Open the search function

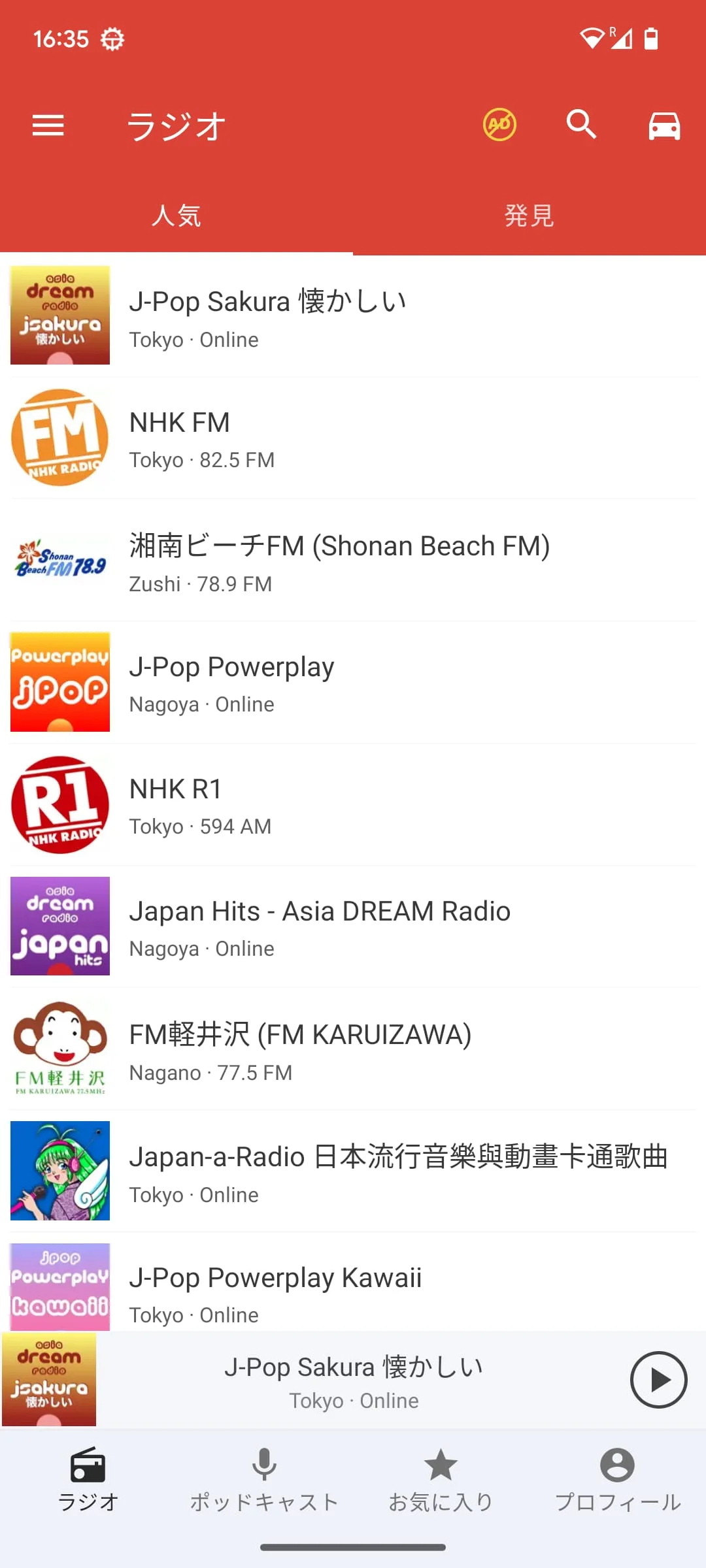point(581,124)
